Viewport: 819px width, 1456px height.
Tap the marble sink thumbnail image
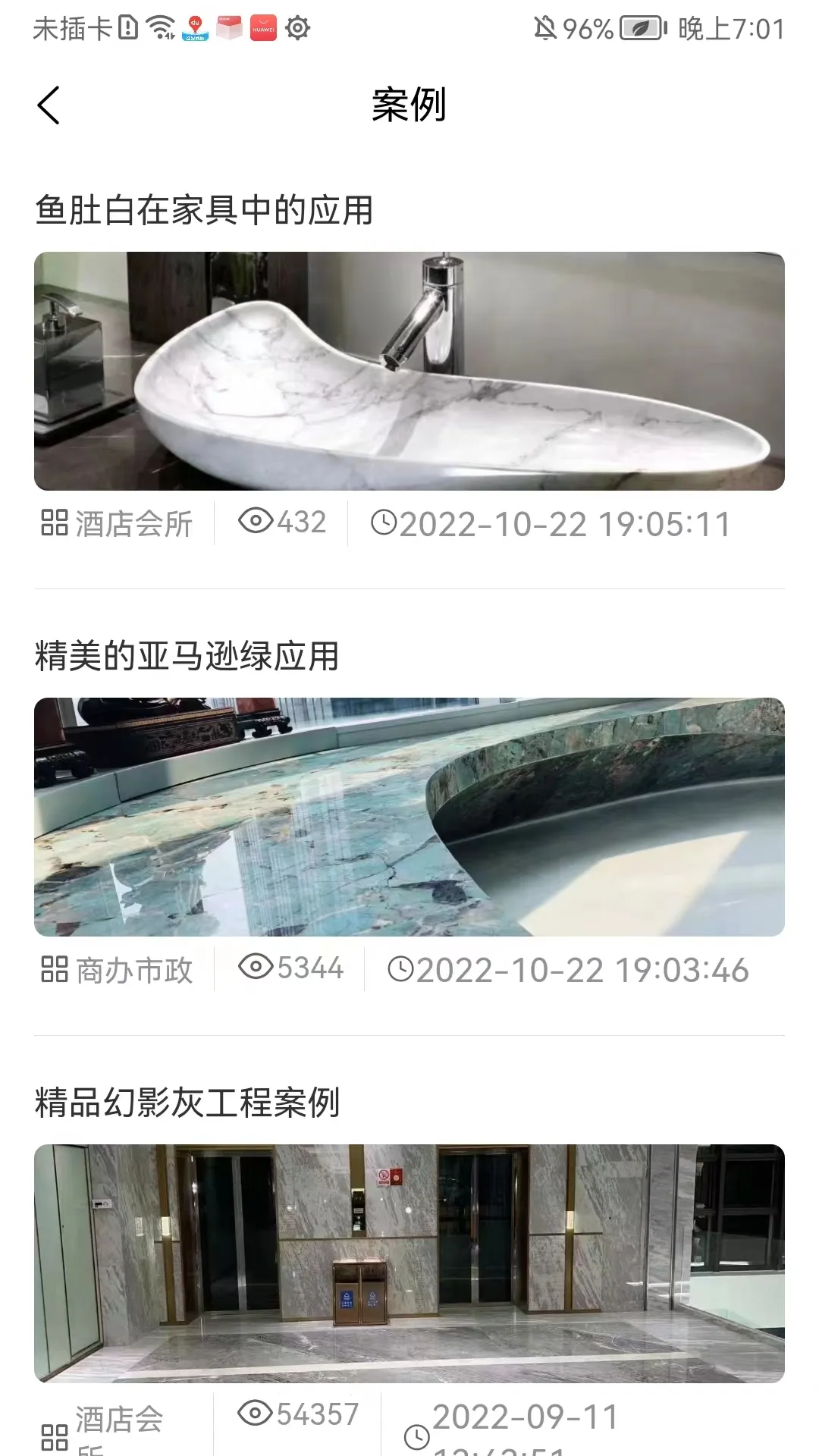click(409, 369)
